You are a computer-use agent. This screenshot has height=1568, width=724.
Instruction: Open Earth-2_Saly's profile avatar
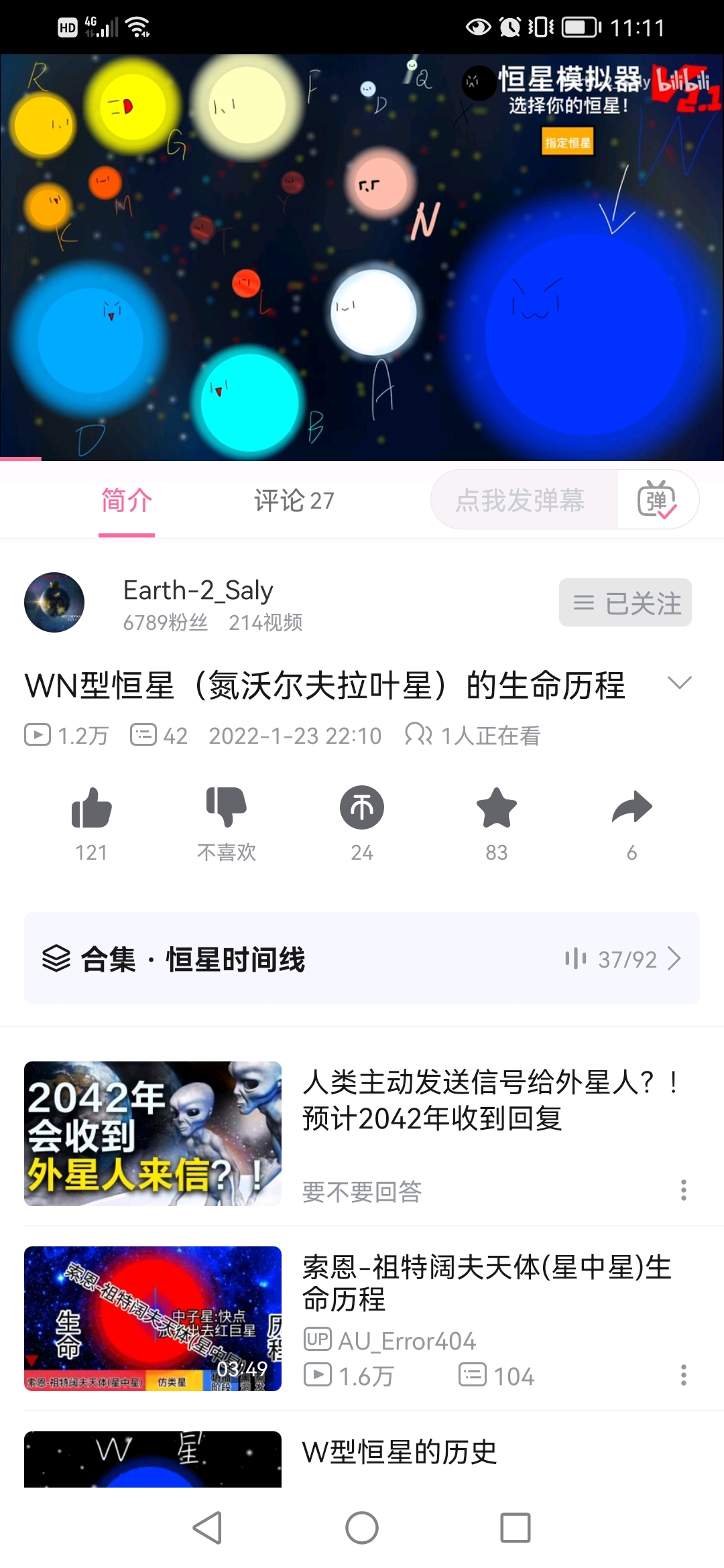pos(54,602)
